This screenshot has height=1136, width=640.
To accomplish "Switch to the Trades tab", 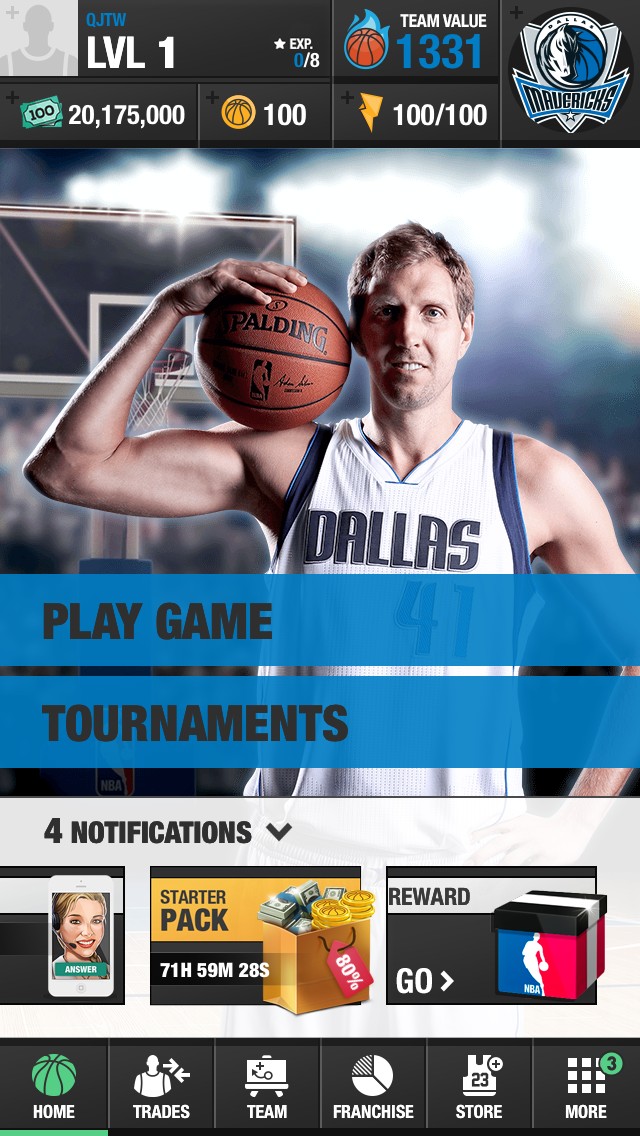I will pyautogui.click(x=161, y=1088).
